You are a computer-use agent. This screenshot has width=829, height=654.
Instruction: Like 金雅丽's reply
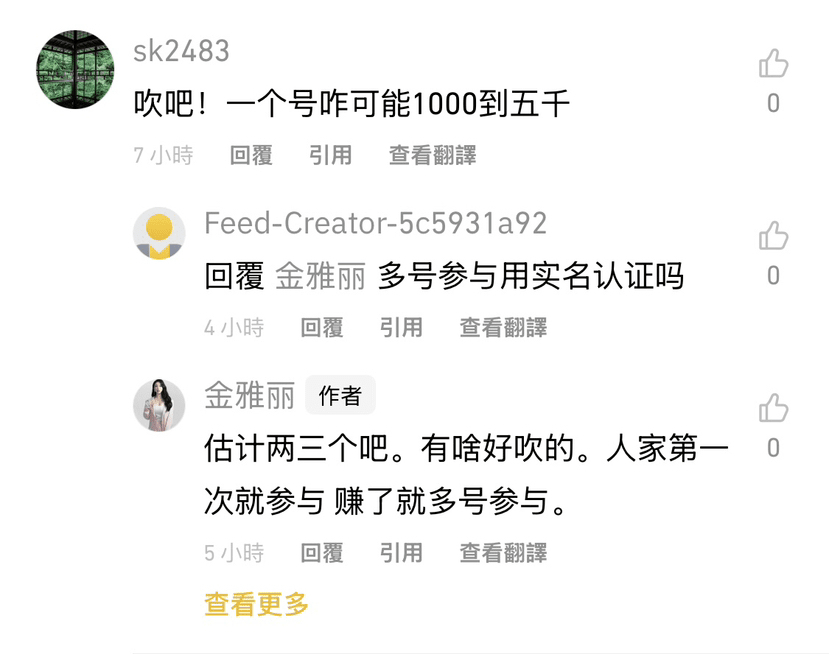click(773, 409)
